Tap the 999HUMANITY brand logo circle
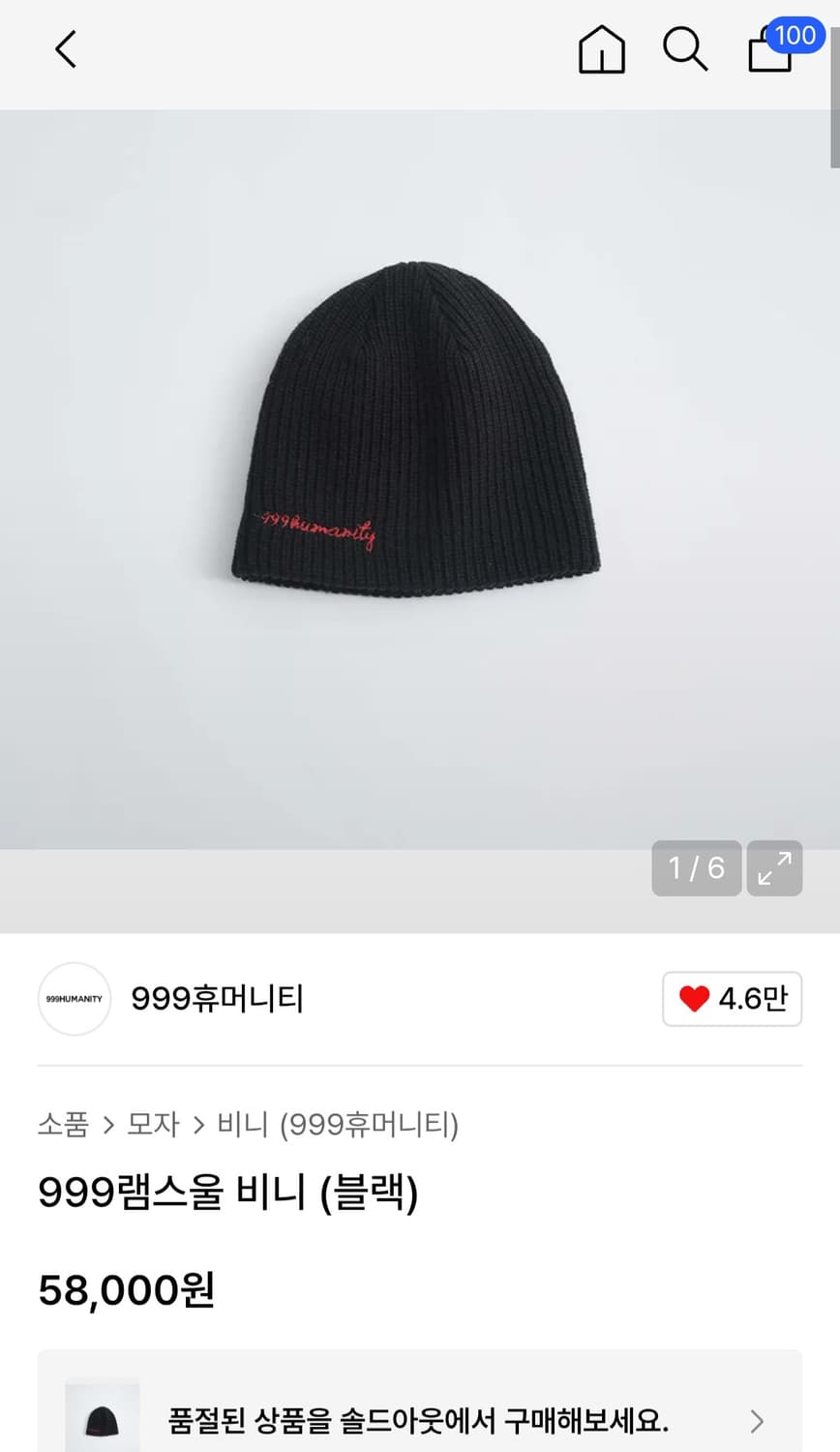840x1452 pixels. coord(75,999)
